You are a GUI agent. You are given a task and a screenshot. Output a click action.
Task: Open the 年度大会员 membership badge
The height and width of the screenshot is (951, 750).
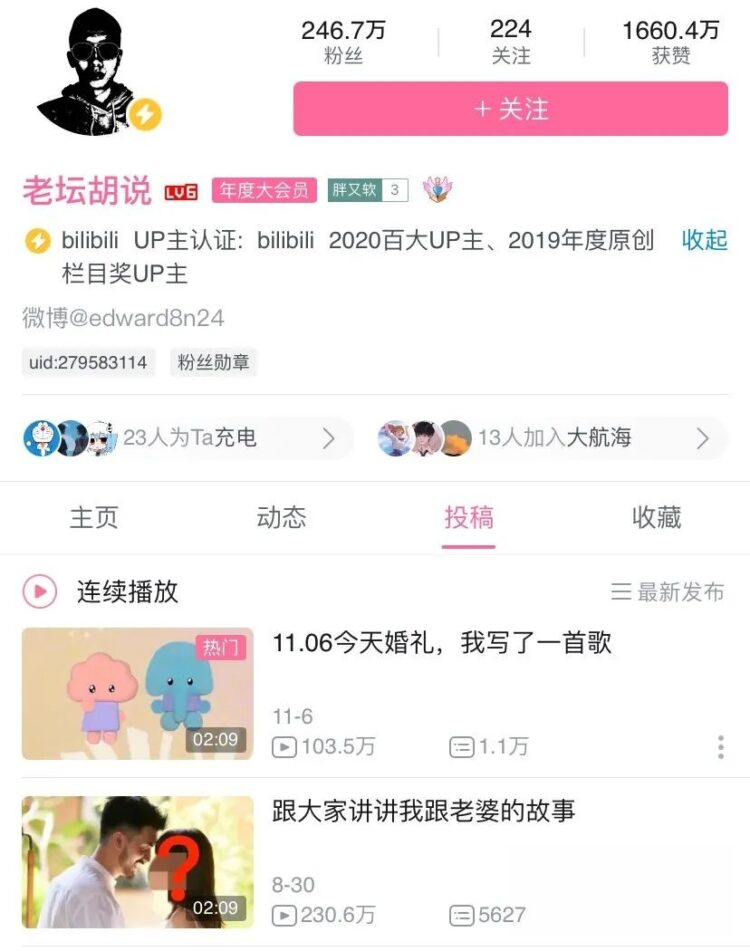pos(264,190)
